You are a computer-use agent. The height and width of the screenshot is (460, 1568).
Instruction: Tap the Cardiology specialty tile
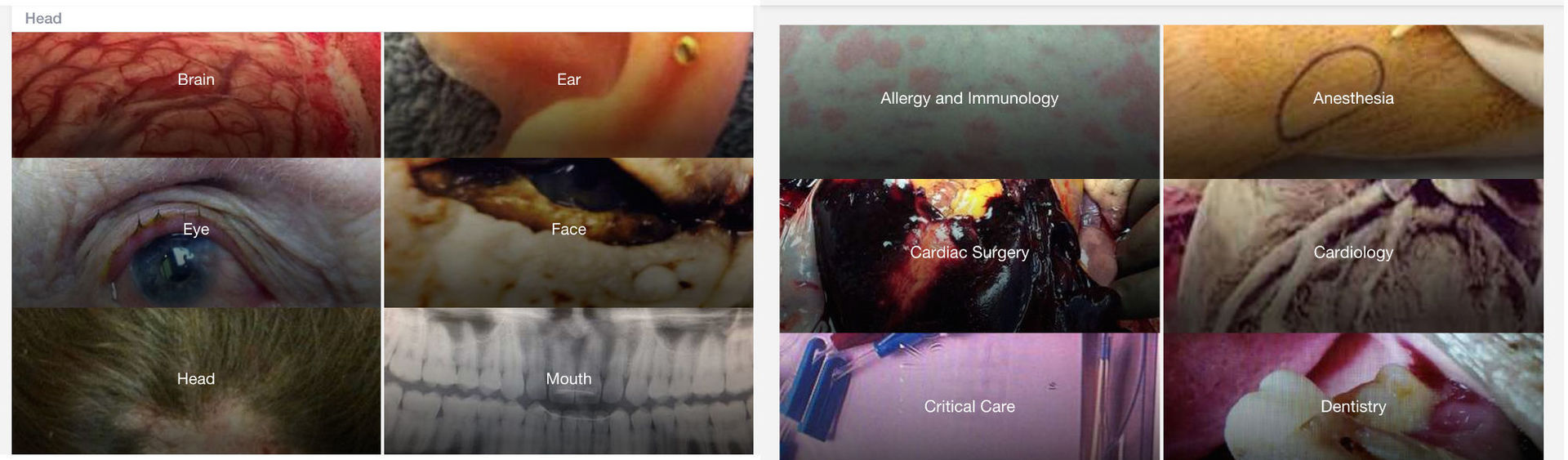[x=1353, y=255]
